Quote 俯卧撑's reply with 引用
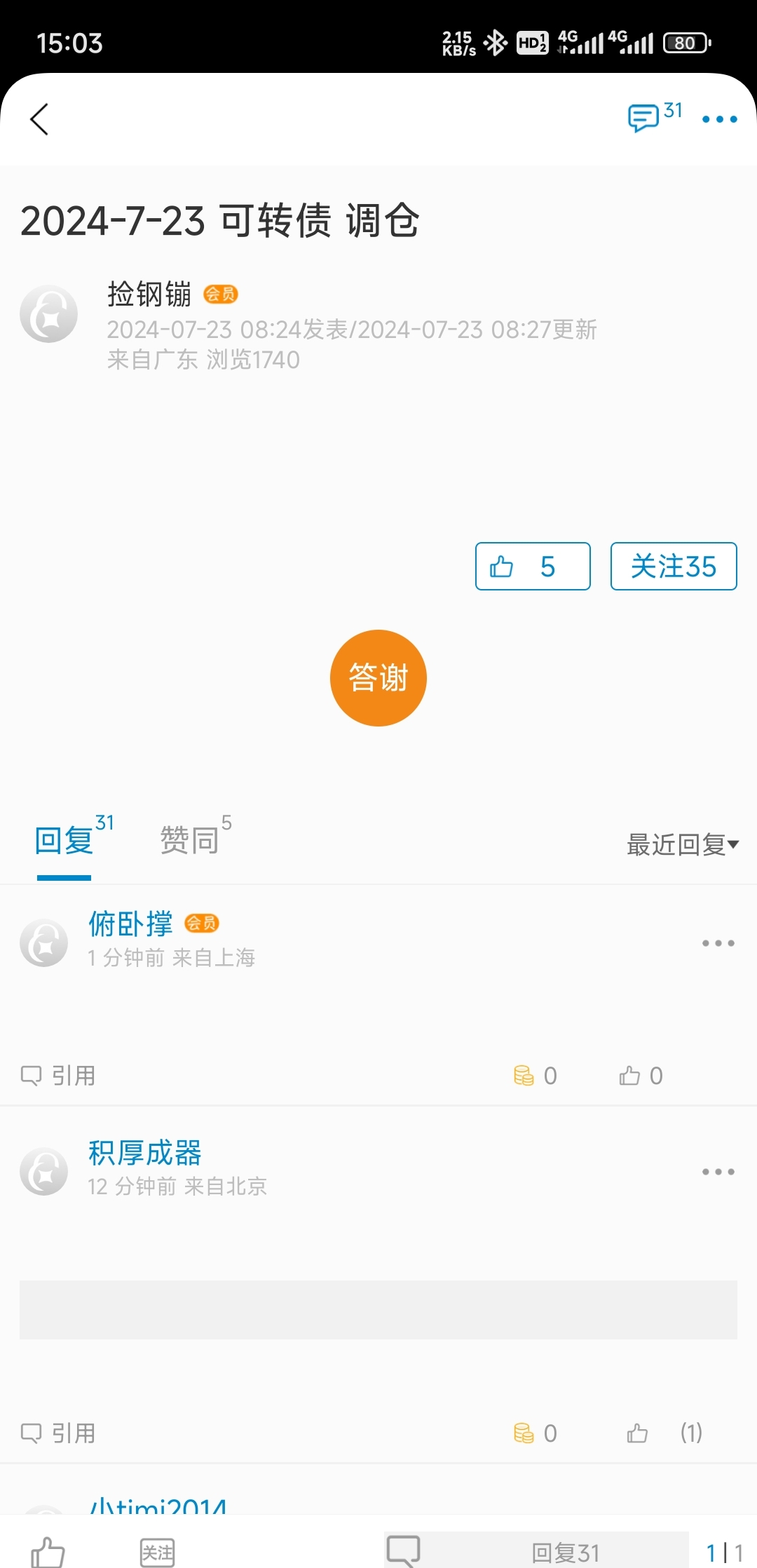 59,1075
